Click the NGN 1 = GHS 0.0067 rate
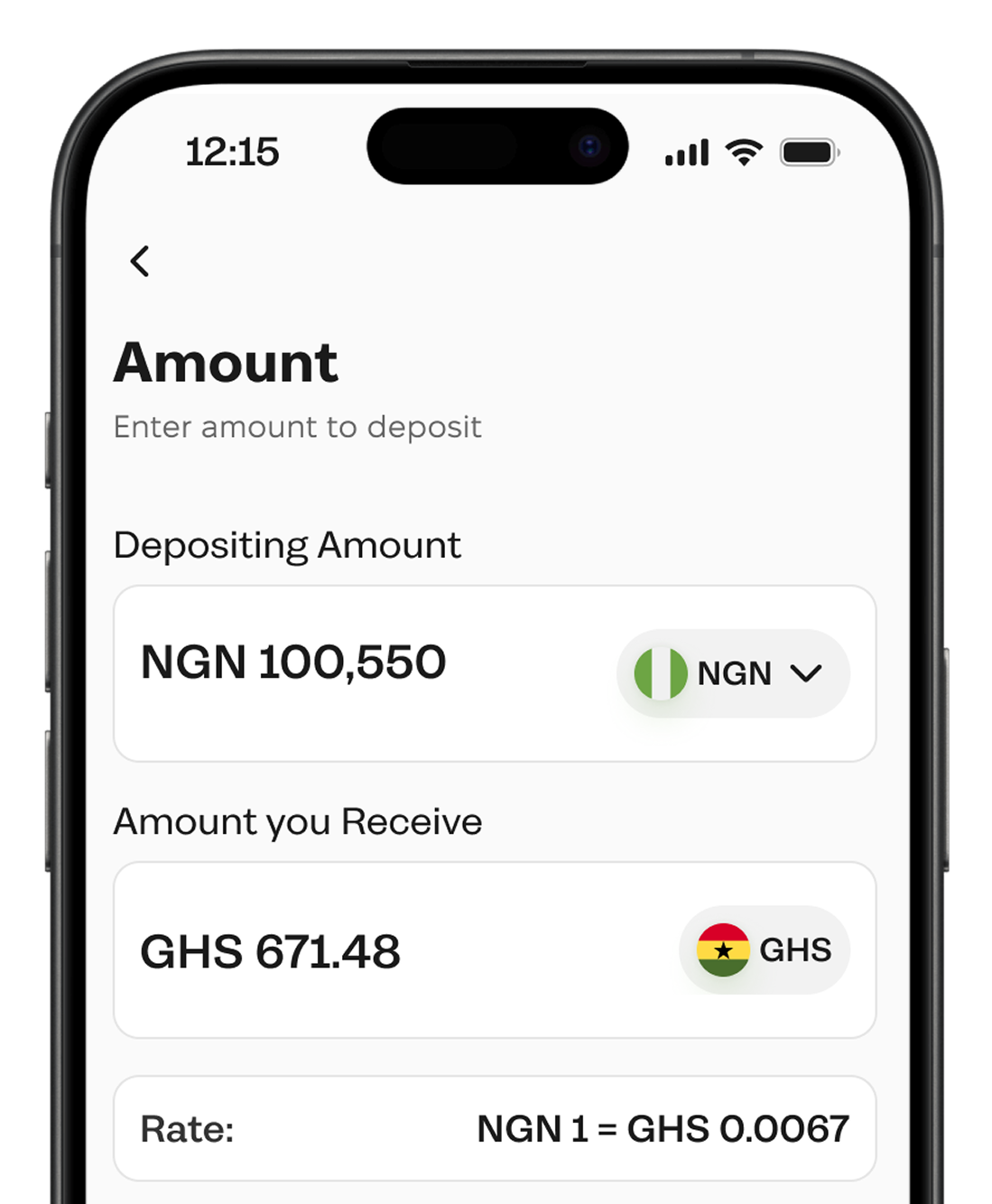The height and width of the screenshot is (1204, 992). click(663, 1126)
